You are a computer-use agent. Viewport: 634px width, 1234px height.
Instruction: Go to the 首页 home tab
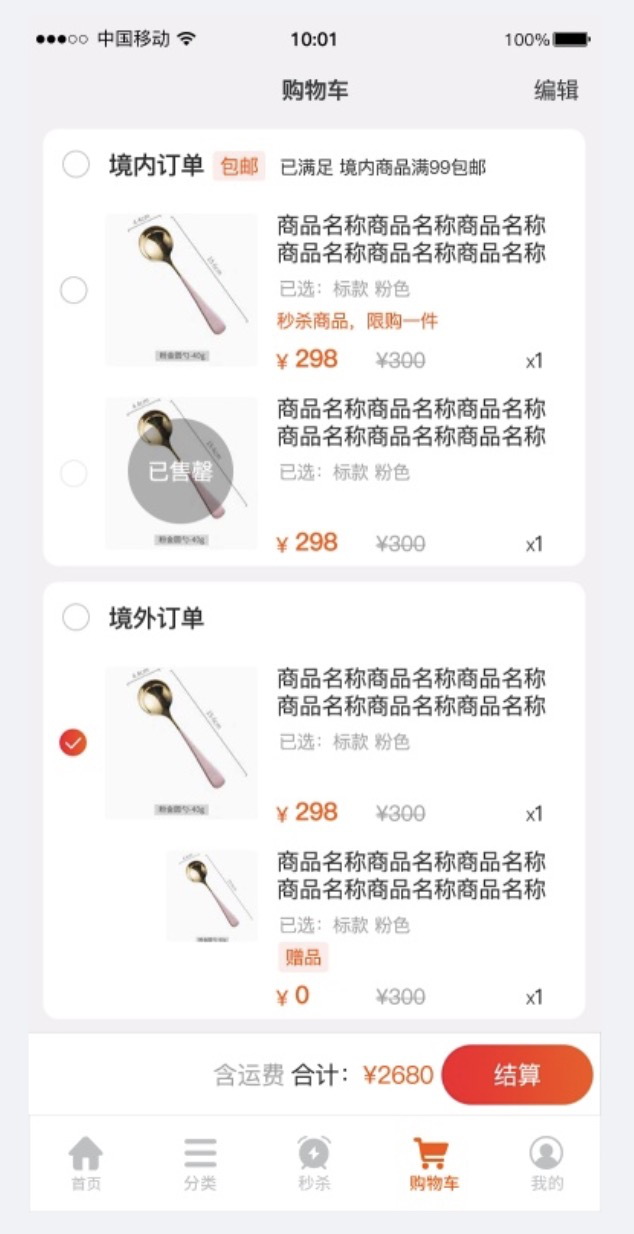coord(86,1164)
